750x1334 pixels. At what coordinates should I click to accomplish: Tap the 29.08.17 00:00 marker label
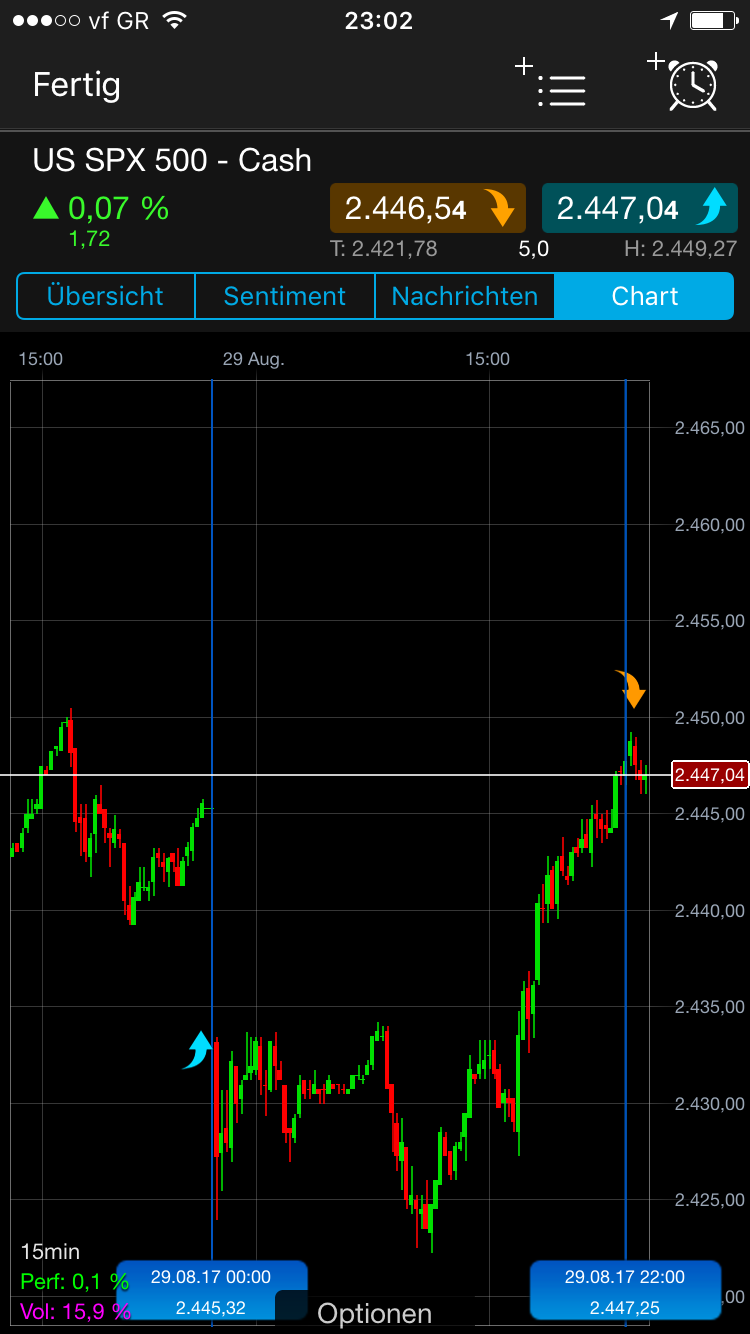coord(211,1290)
